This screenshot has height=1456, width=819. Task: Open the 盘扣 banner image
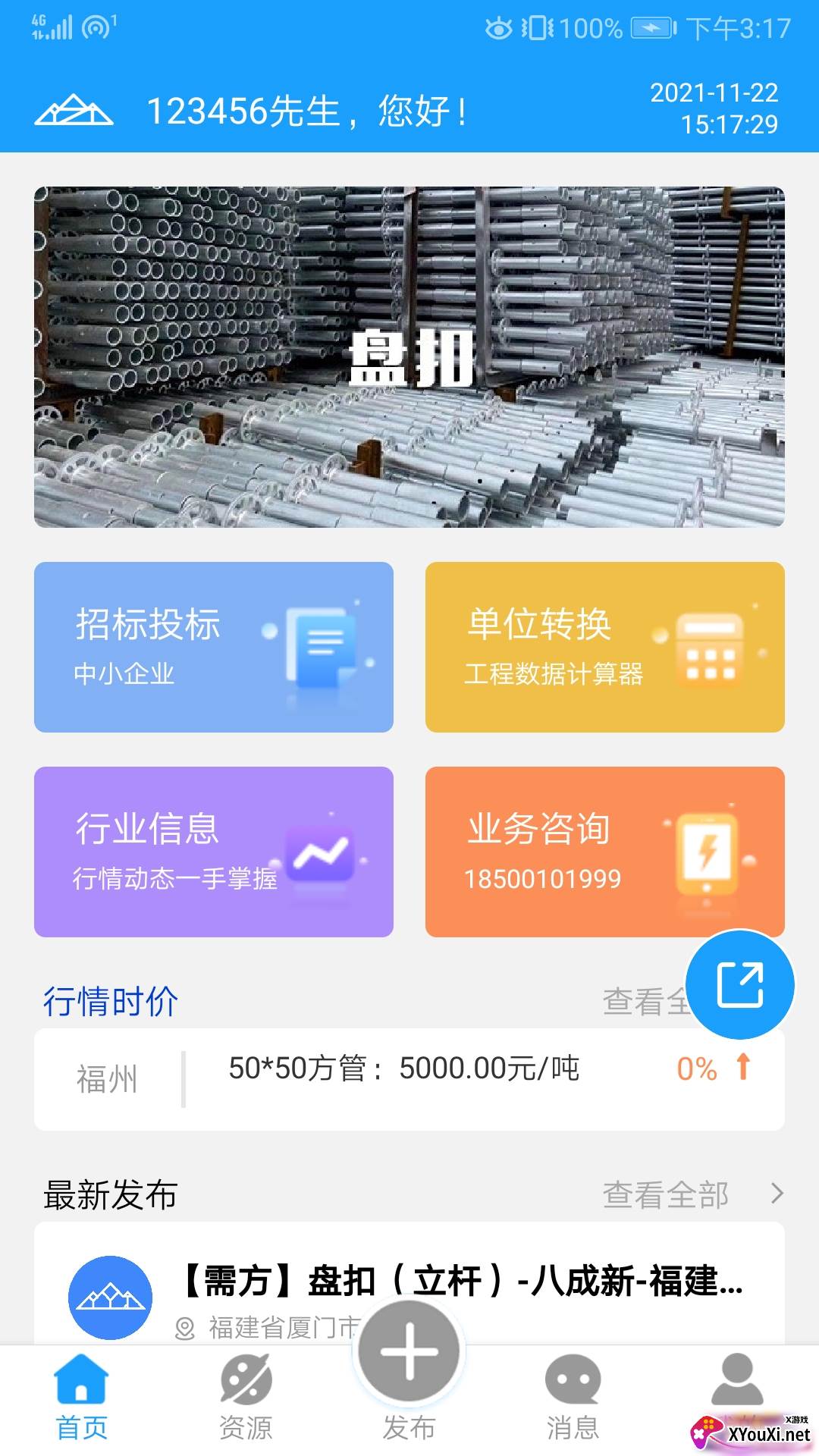pyautogui.click(x=409, y=356)
